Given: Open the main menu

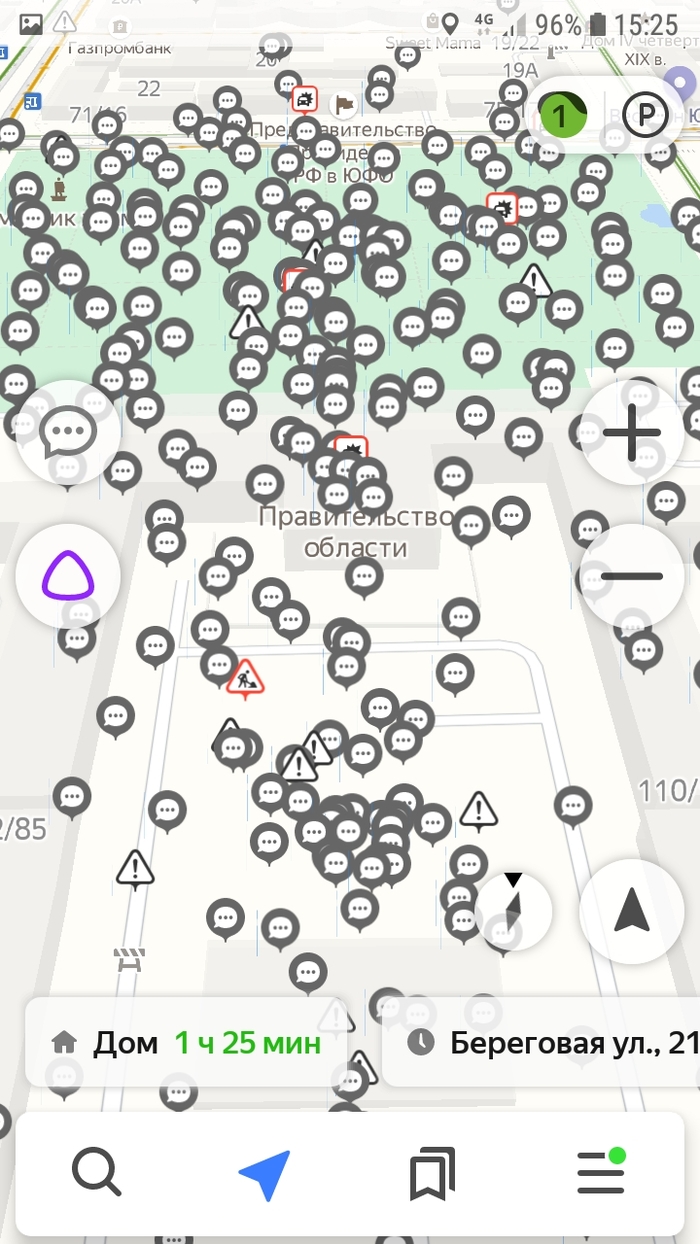Looking at the screenshot, I should 600,1172.
